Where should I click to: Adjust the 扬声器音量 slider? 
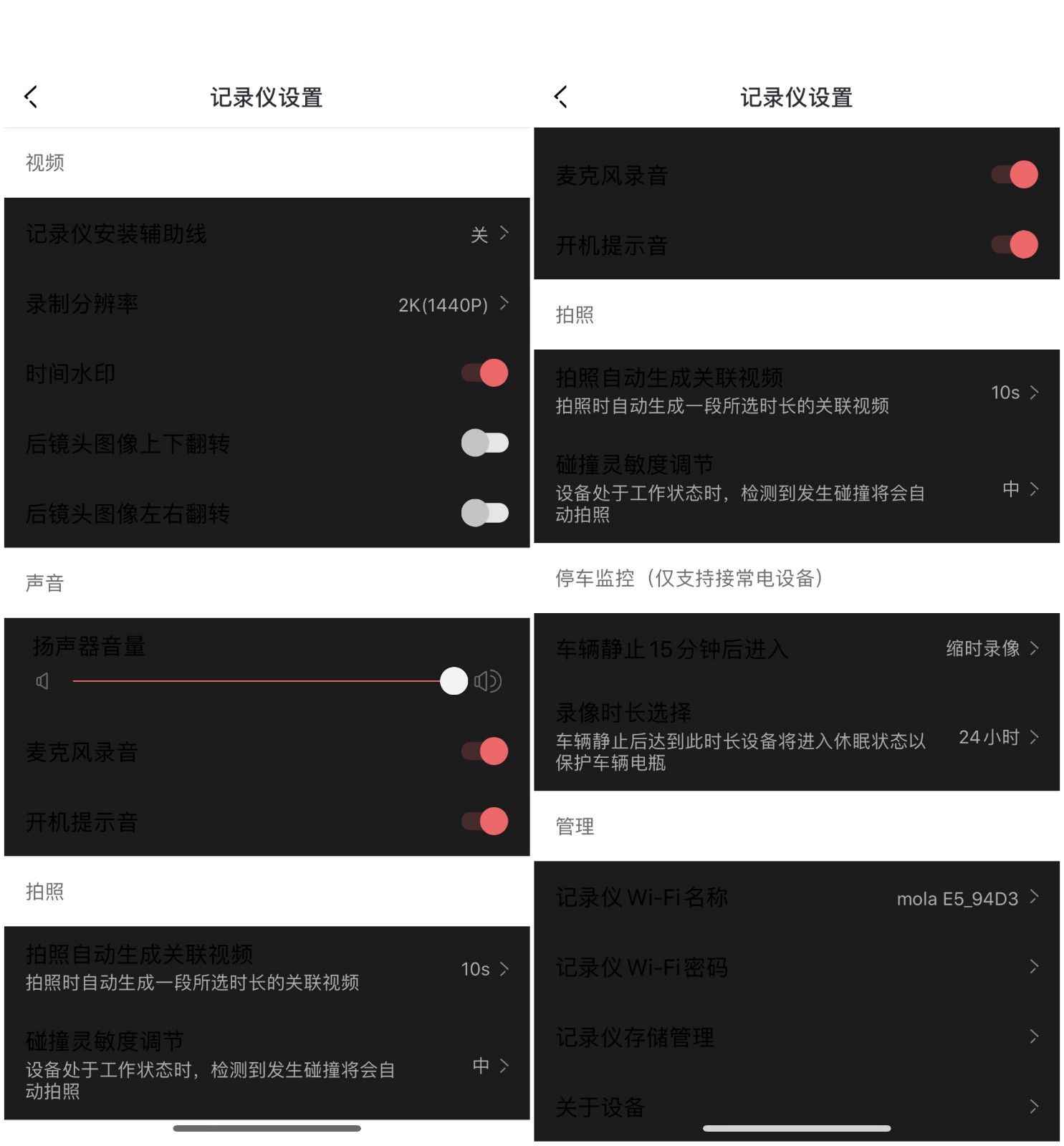click(x=454, y=680)
